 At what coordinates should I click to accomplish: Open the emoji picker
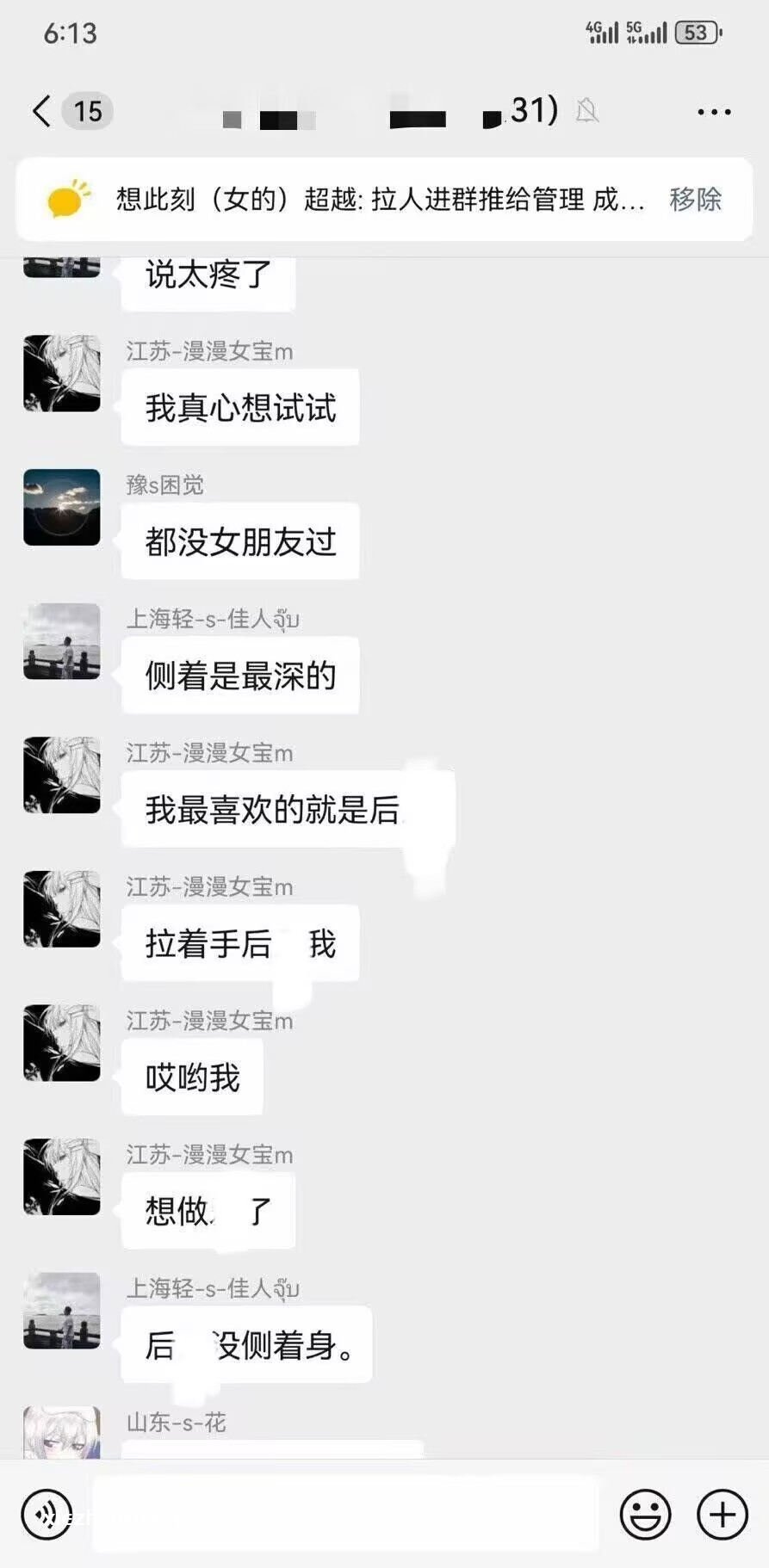645,1514
